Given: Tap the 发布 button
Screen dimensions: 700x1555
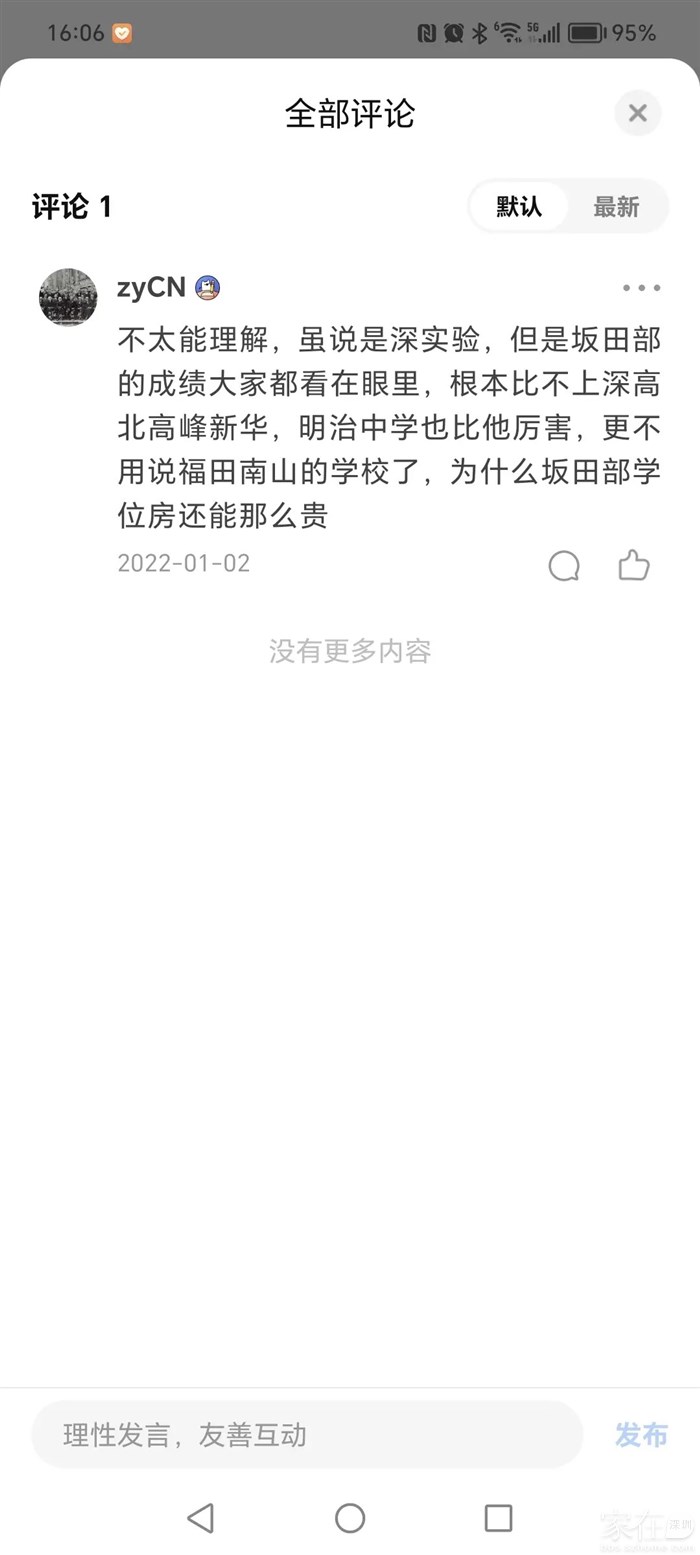Looking at the screenshot, I should (x=641, y=1435).
